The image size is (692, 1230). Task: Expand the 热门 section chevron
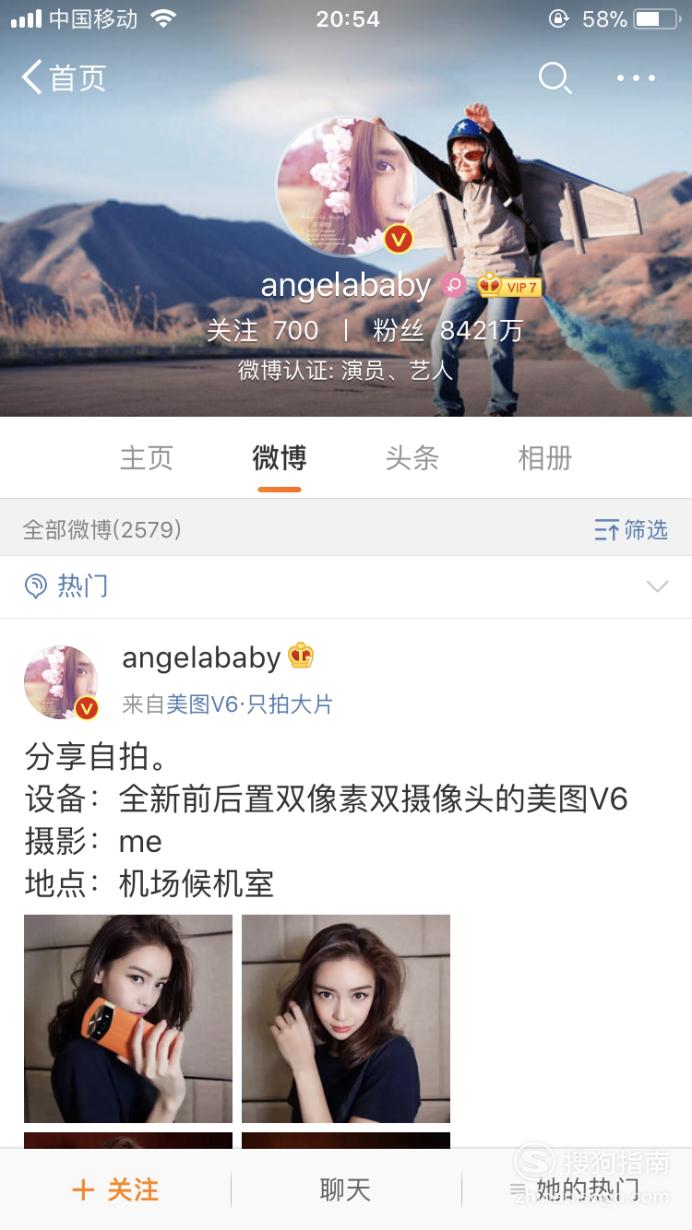coord(657,586)
